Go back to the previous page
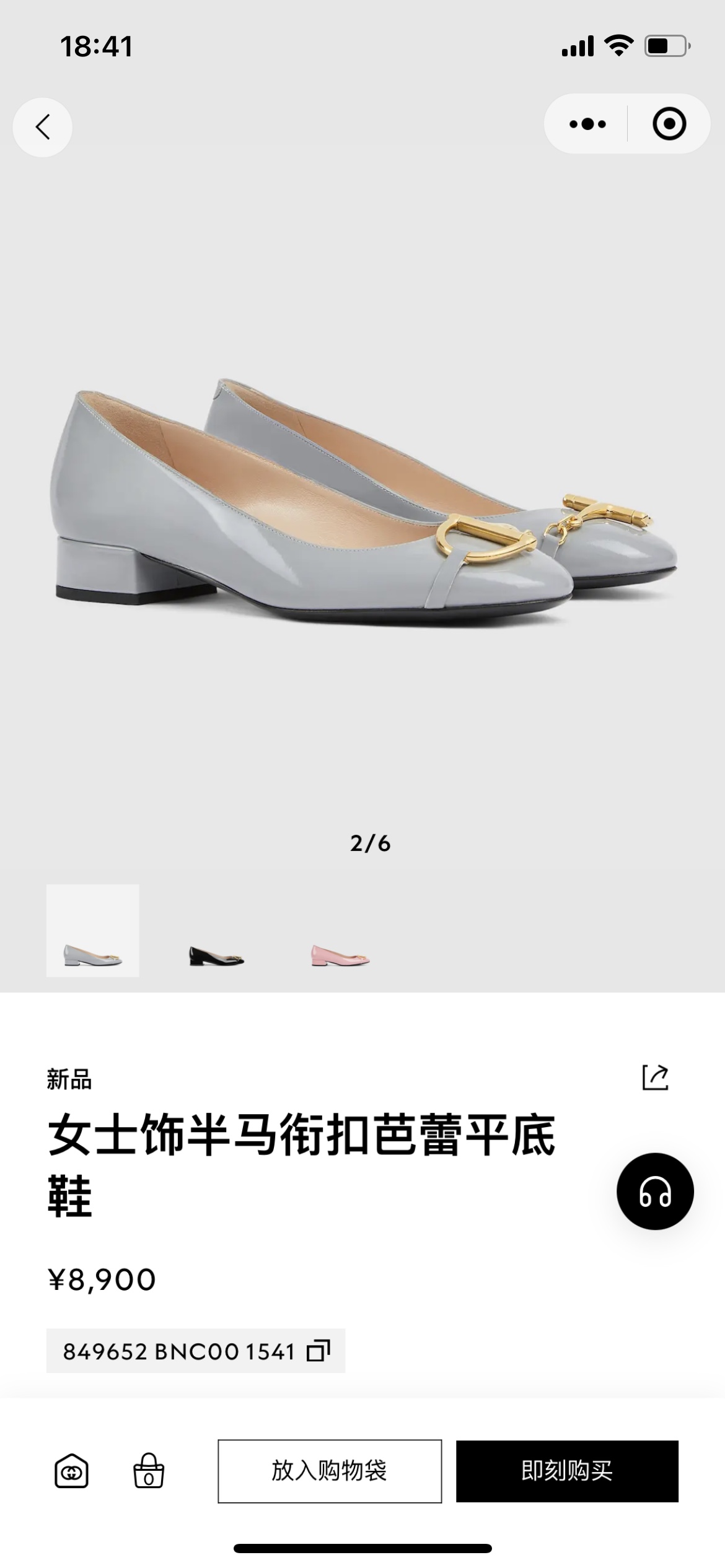 click(42, 127)
